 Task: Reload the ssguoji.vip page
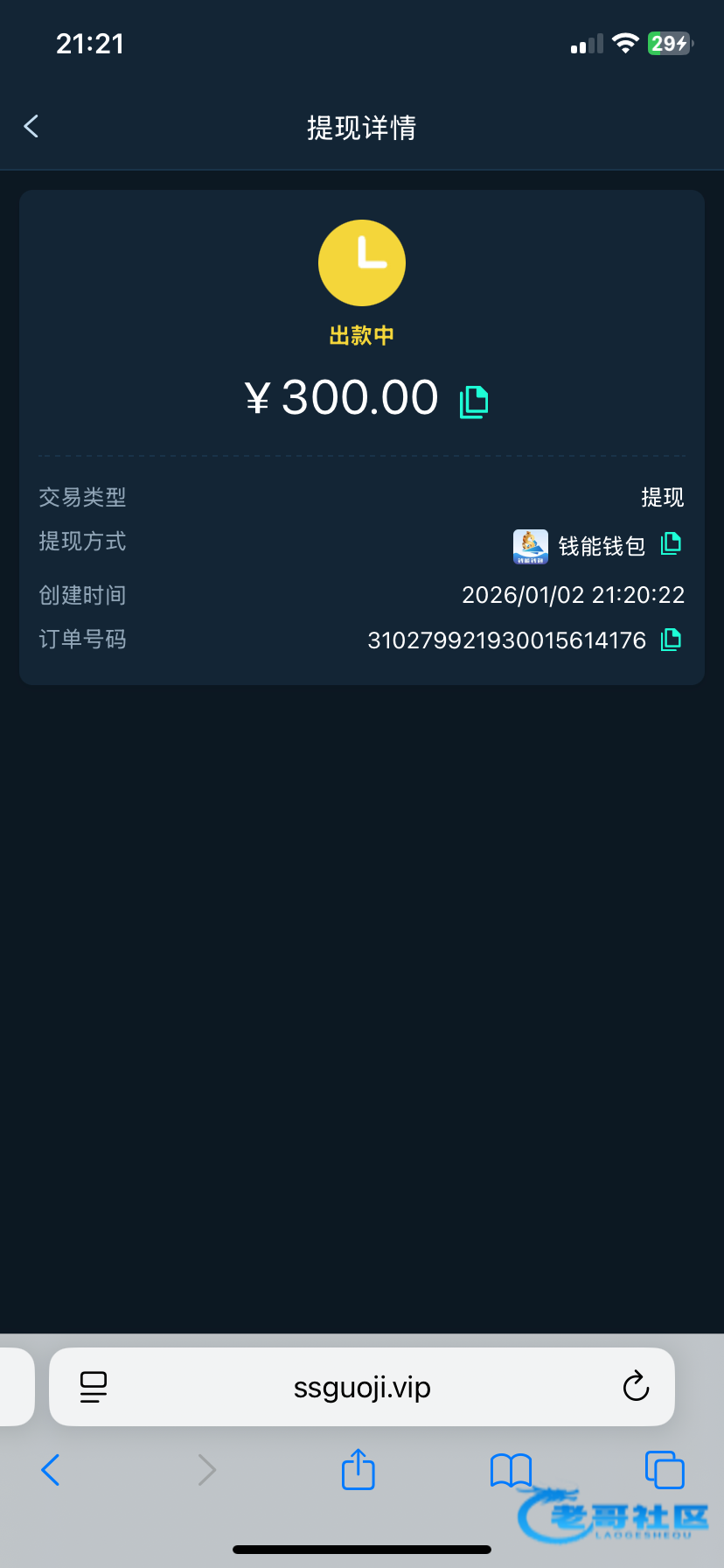coord(636,1387)
